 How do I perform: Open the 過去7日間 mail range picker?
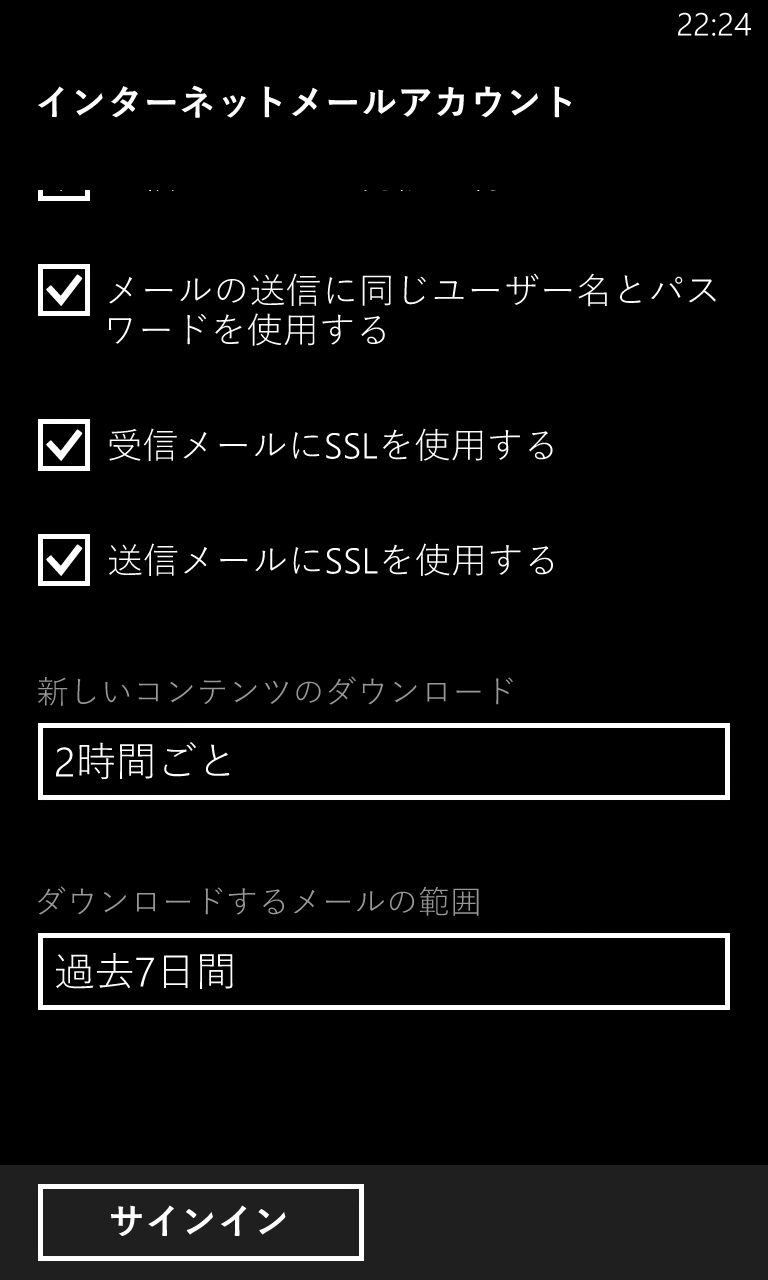pyautogui.click(x=384, y=972)
